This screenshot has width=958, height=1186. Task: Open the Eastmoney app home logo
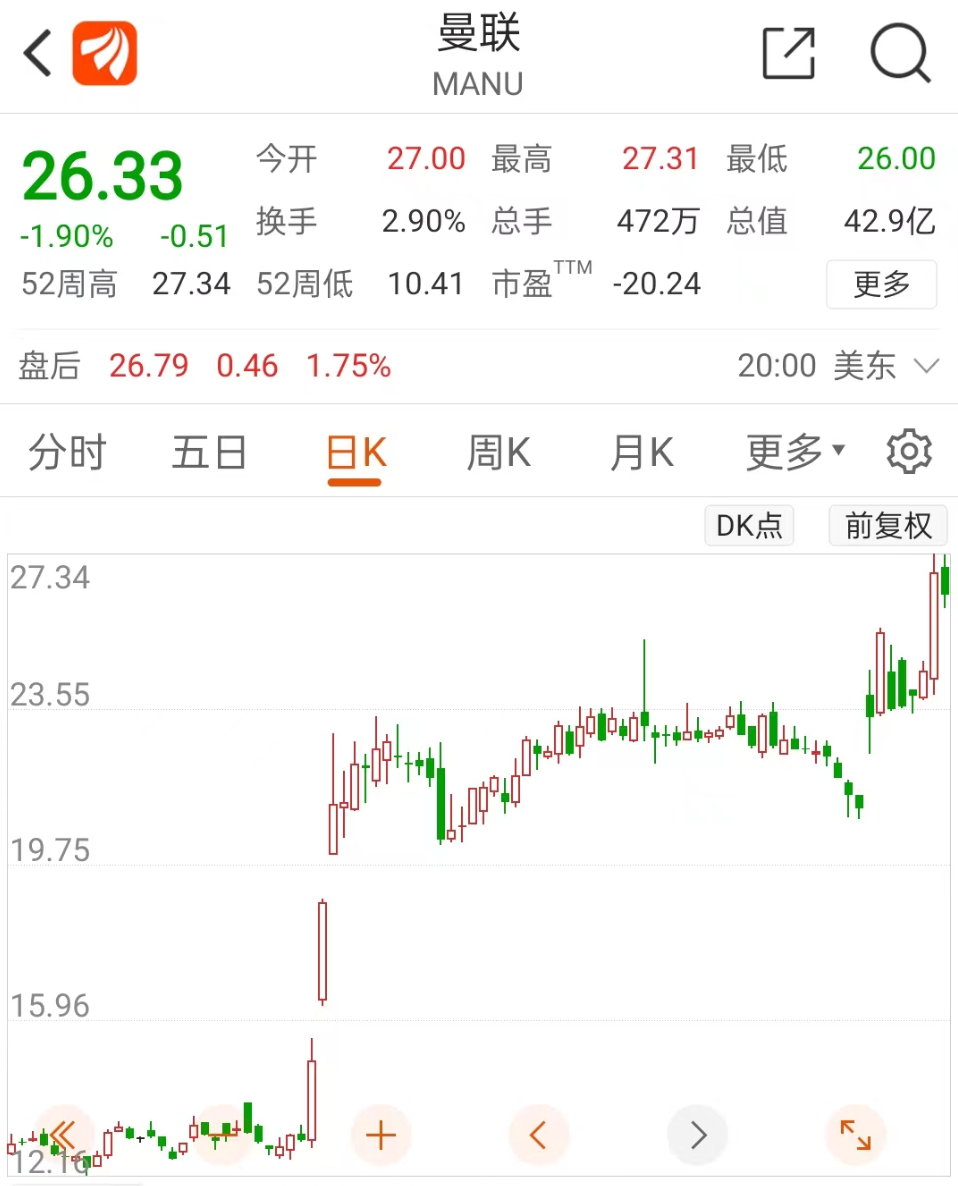tap(105, 53)
